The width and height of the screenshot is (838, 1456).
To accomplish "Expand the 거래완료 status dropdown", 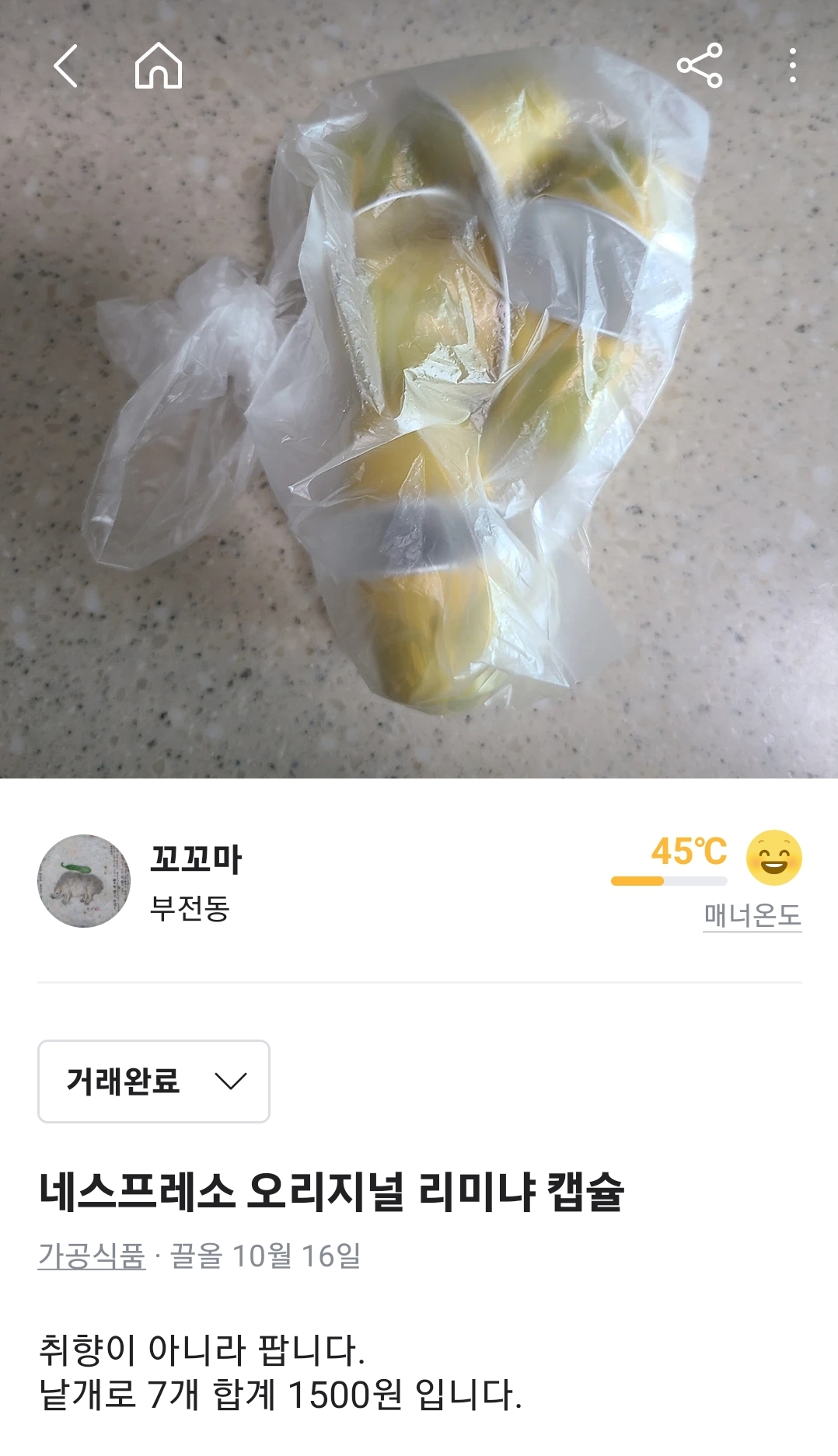I will point(154,1081).
